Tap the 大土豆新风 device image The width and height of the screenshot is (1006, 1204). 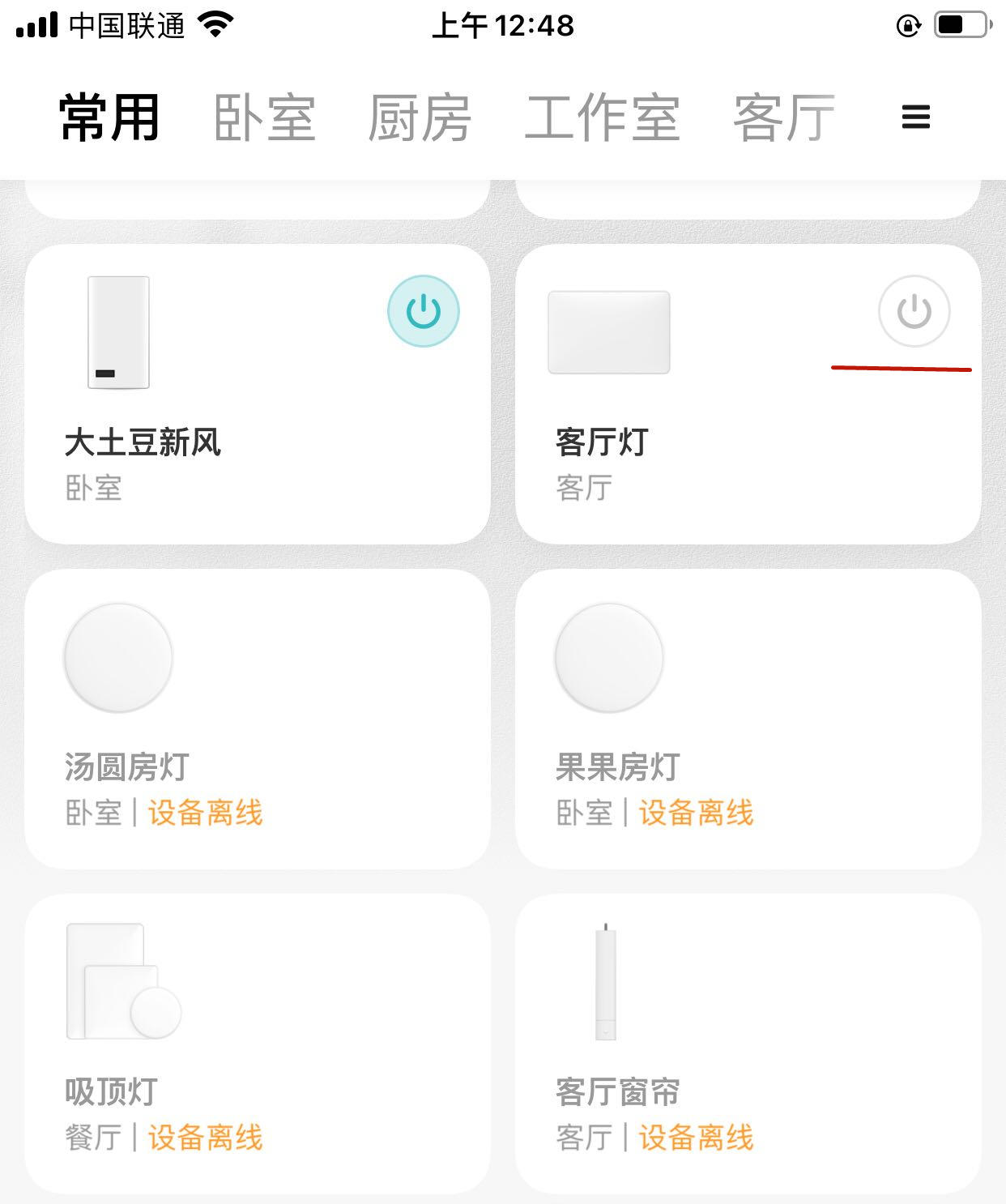117,332
